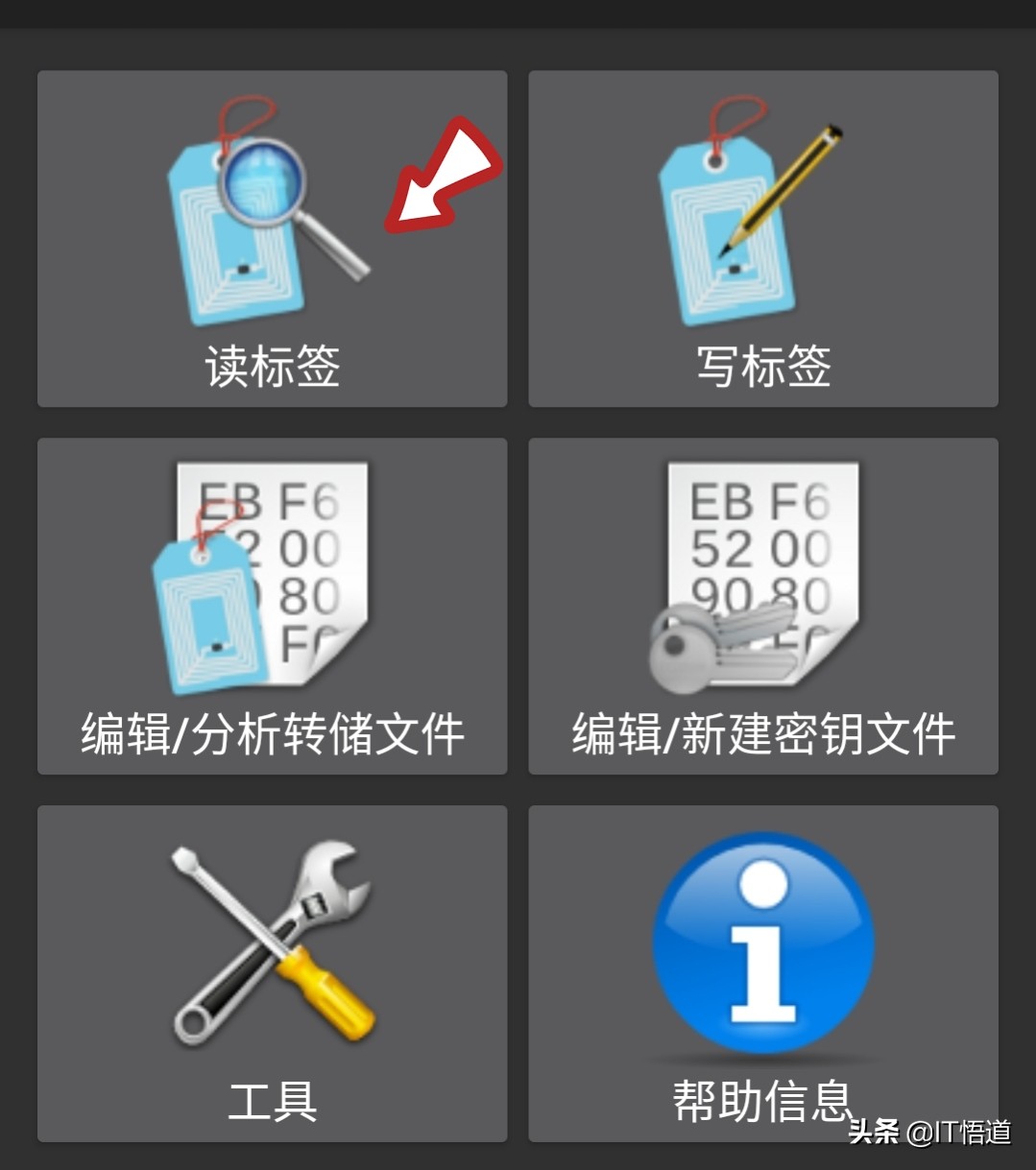Open 编辑/新建密钥文件 to edit key files

tap(765, 605)
